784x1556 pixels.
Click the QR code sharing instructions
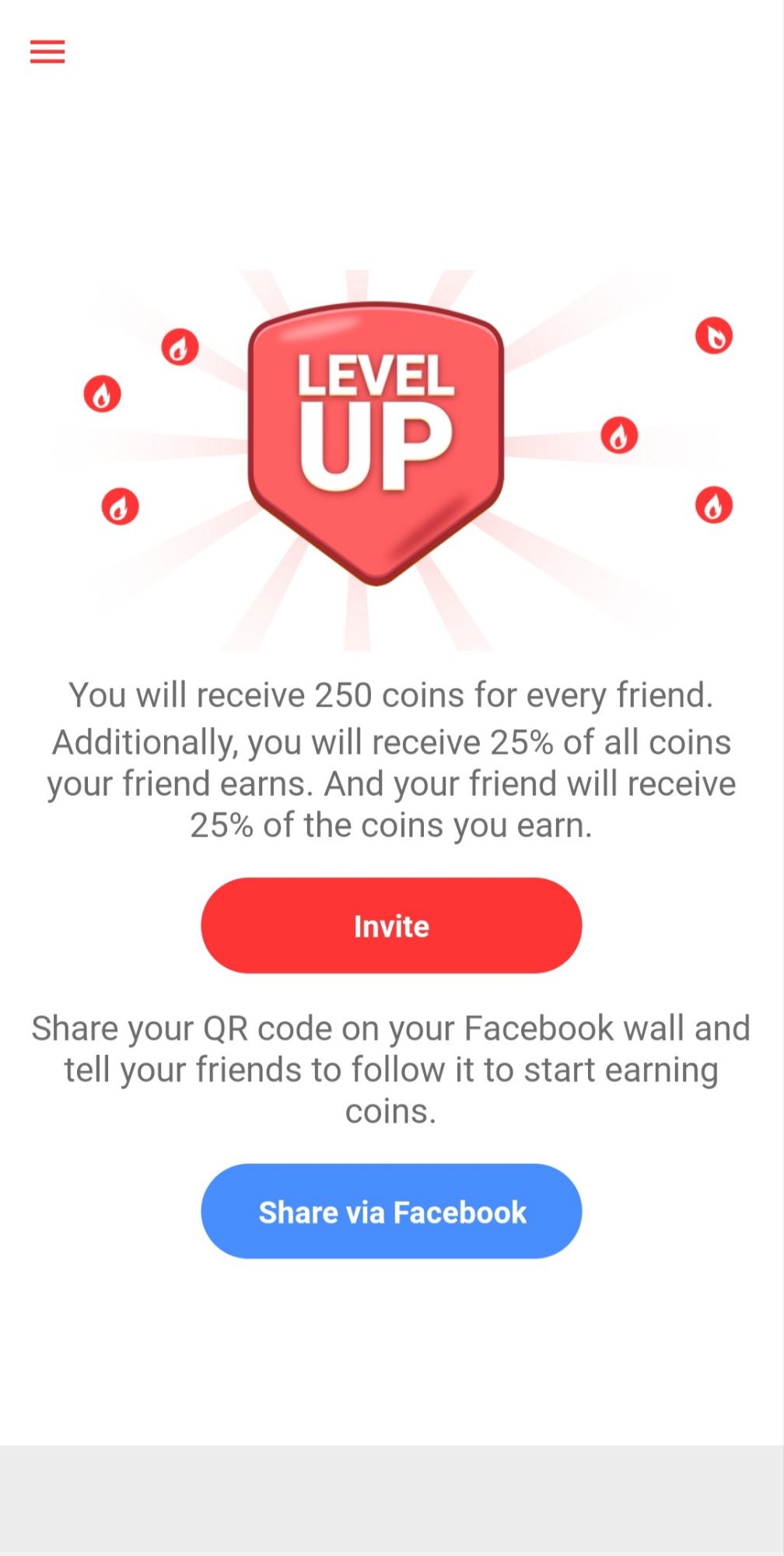391,1069
